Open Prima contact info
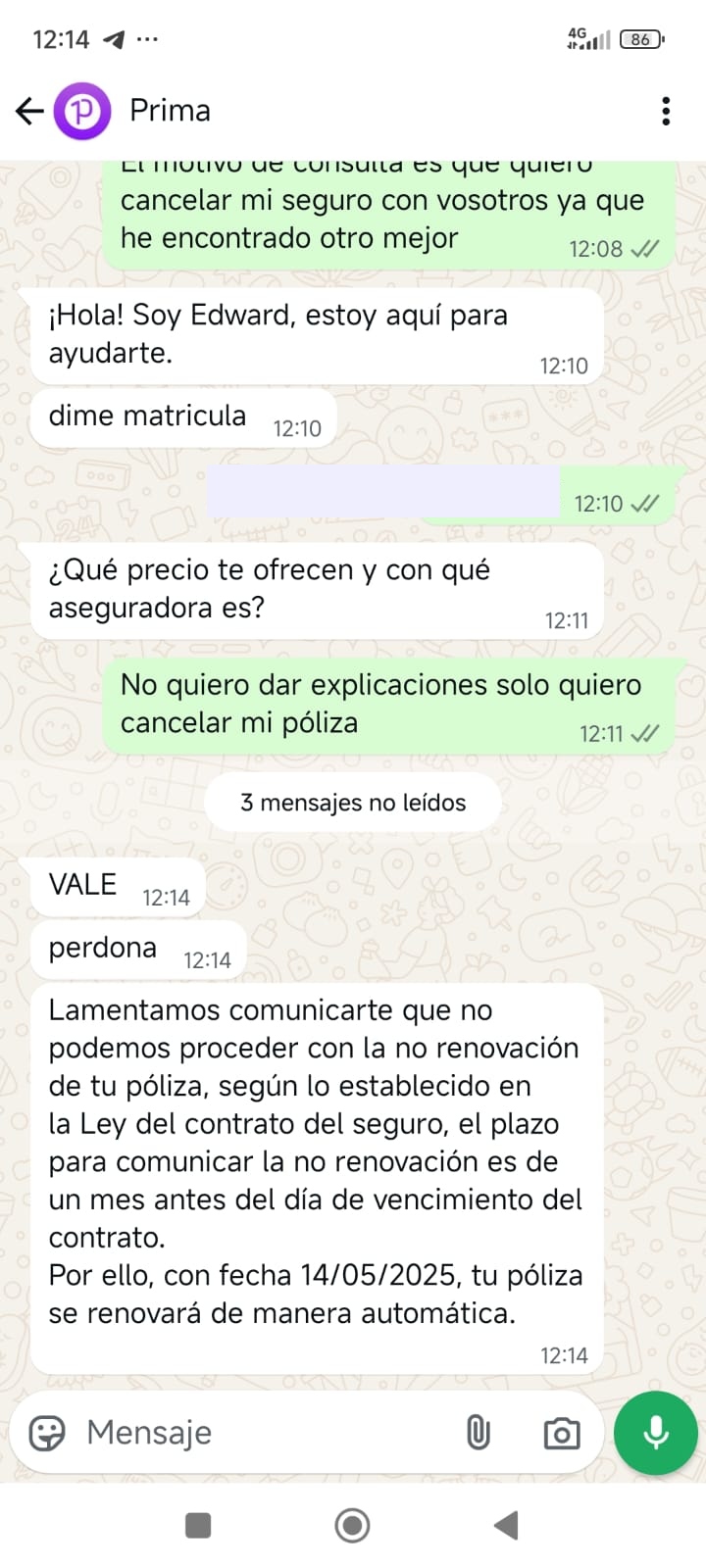706x1568 pixels. click(x=171, y=111)
